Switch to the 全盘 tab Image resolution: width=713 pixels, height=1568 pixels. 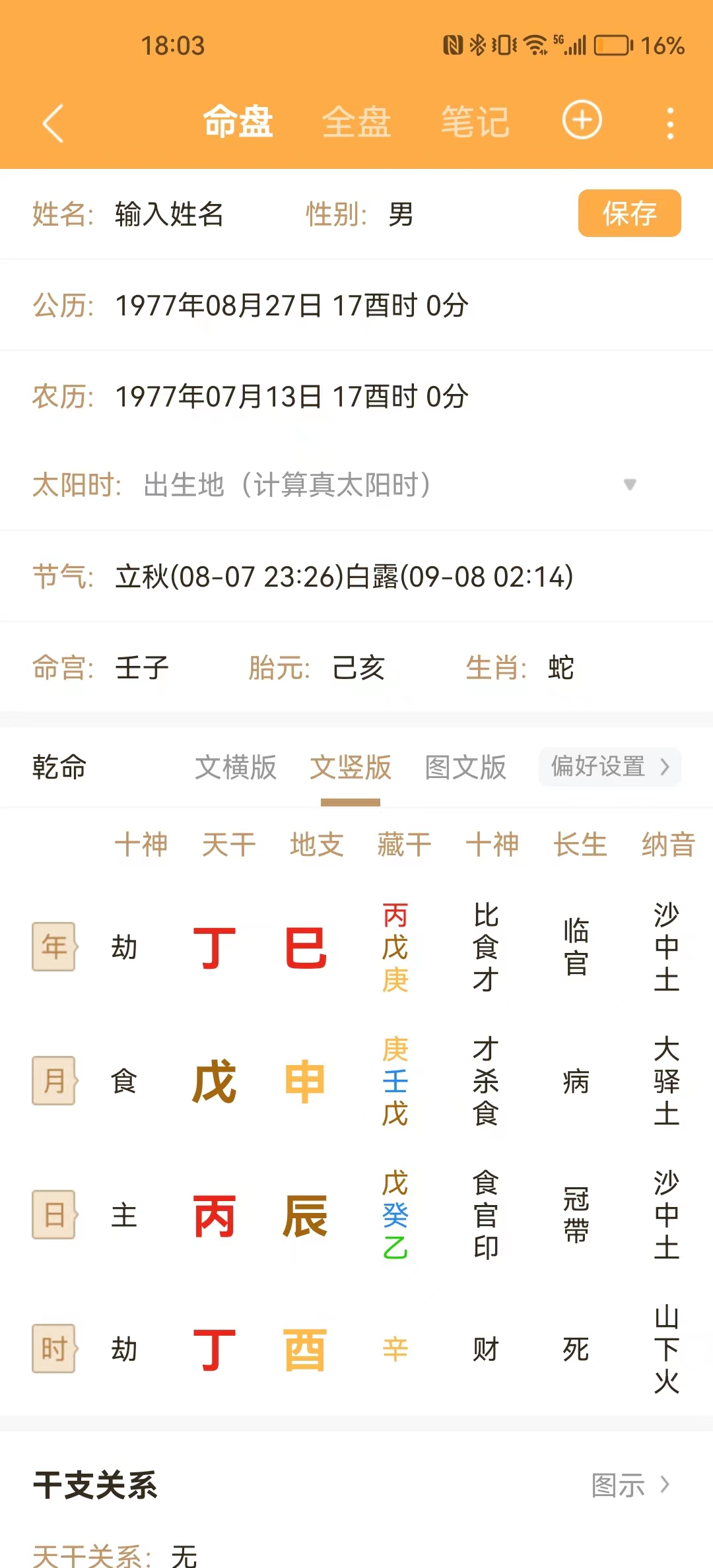(x=356, y=123)
